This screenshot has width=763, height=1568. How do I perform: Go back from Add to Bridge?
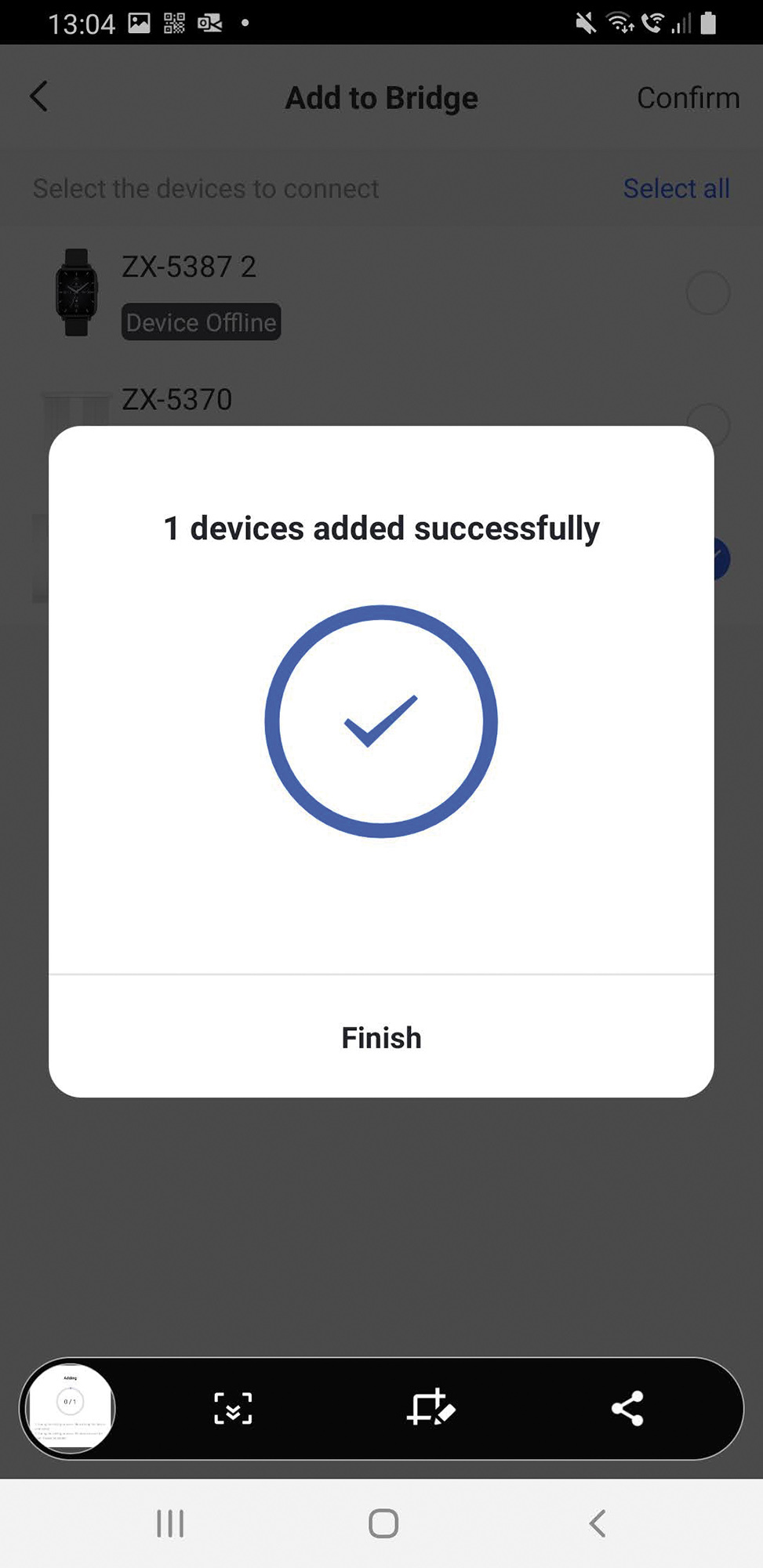point(39,97)
